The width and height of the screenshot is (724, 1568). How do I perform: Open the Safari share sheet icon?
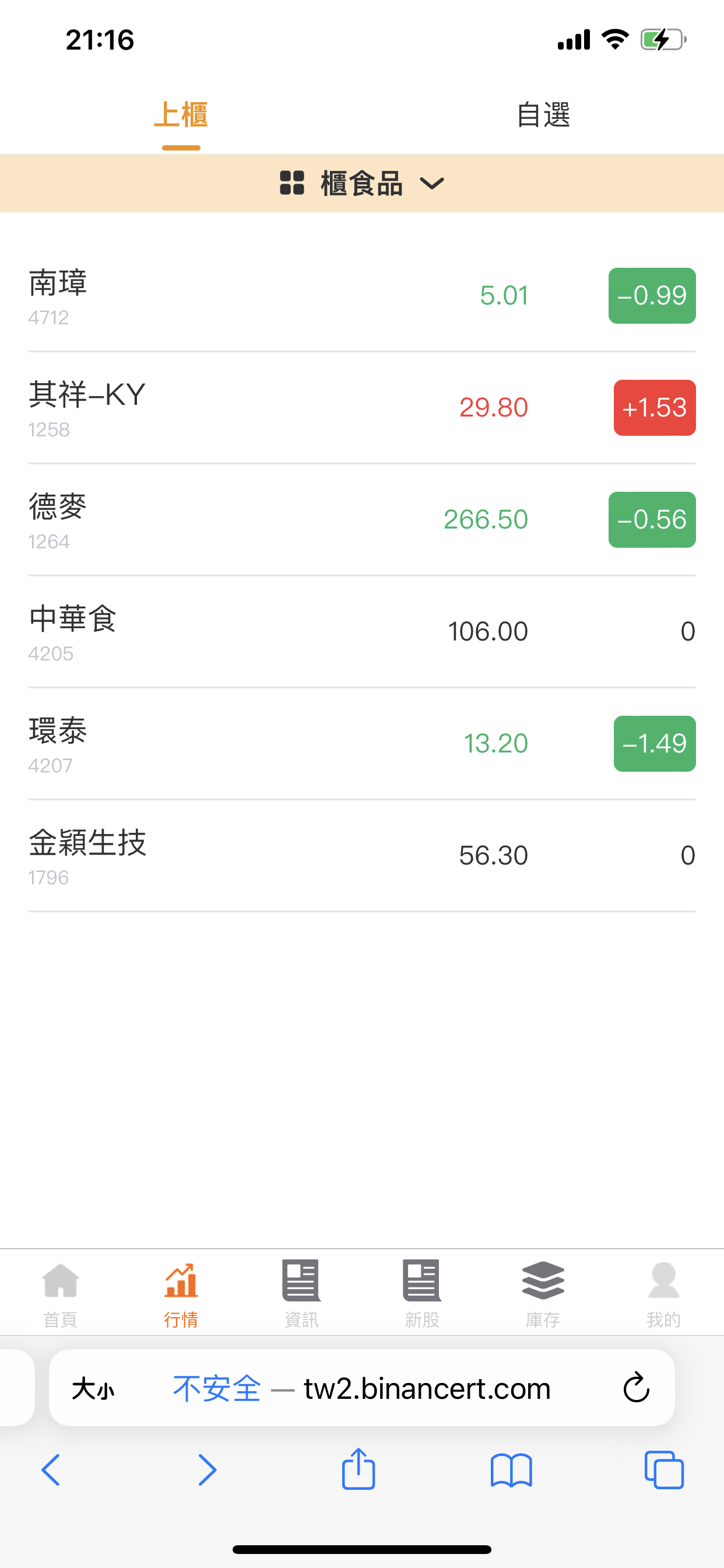359,1470
